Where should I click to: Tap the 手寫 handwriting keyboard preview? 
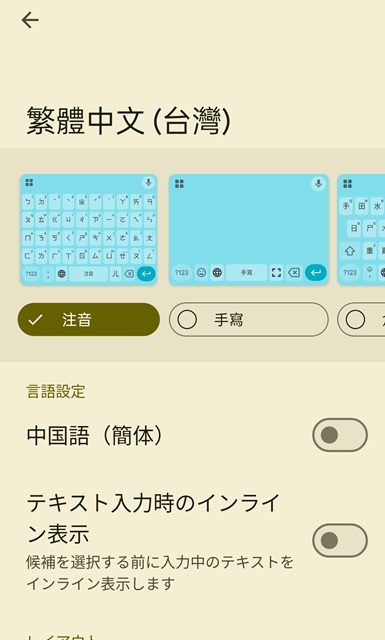coord(249,229)
